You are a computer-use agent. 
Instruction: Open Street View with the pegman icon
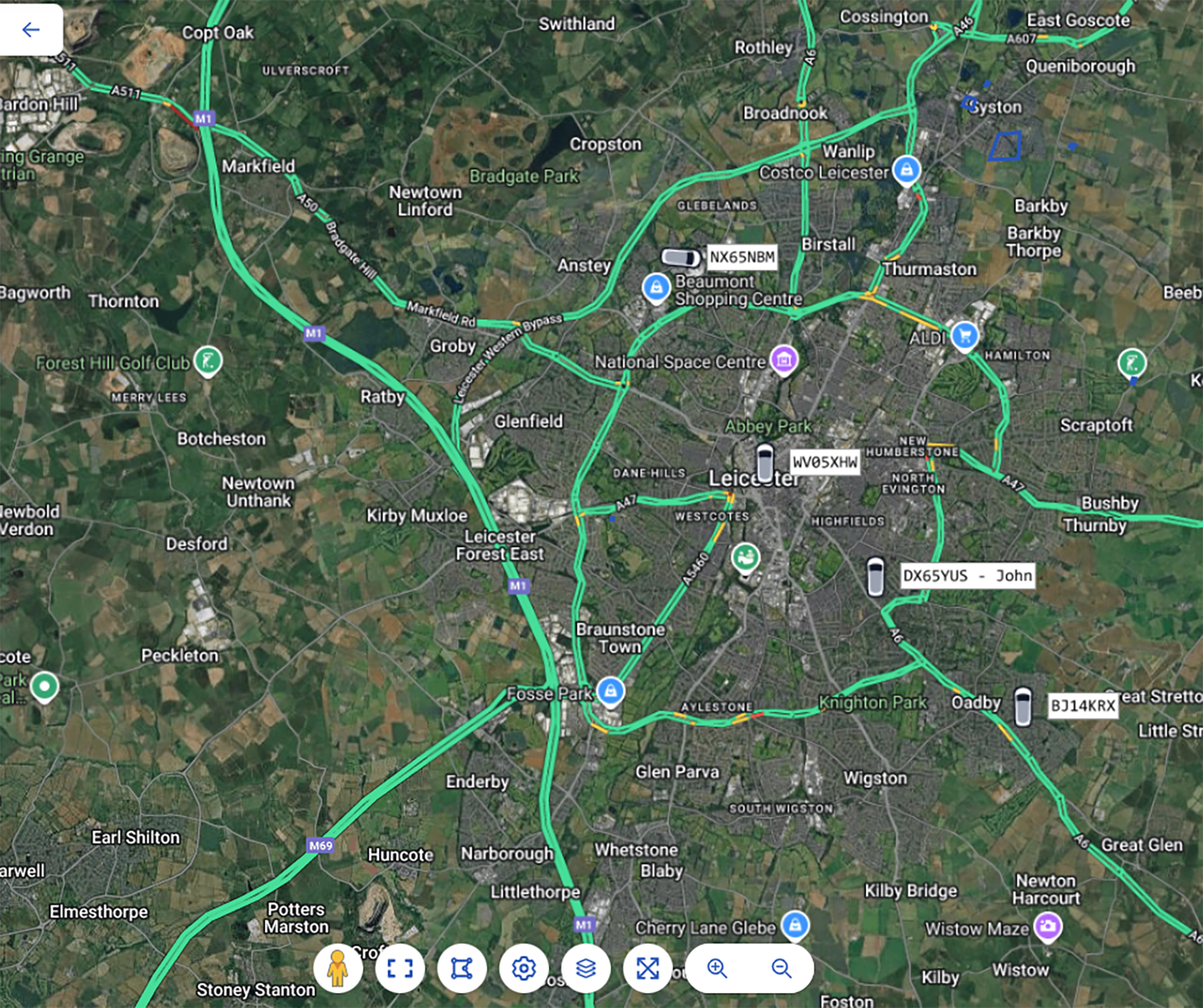click(337, 968)
